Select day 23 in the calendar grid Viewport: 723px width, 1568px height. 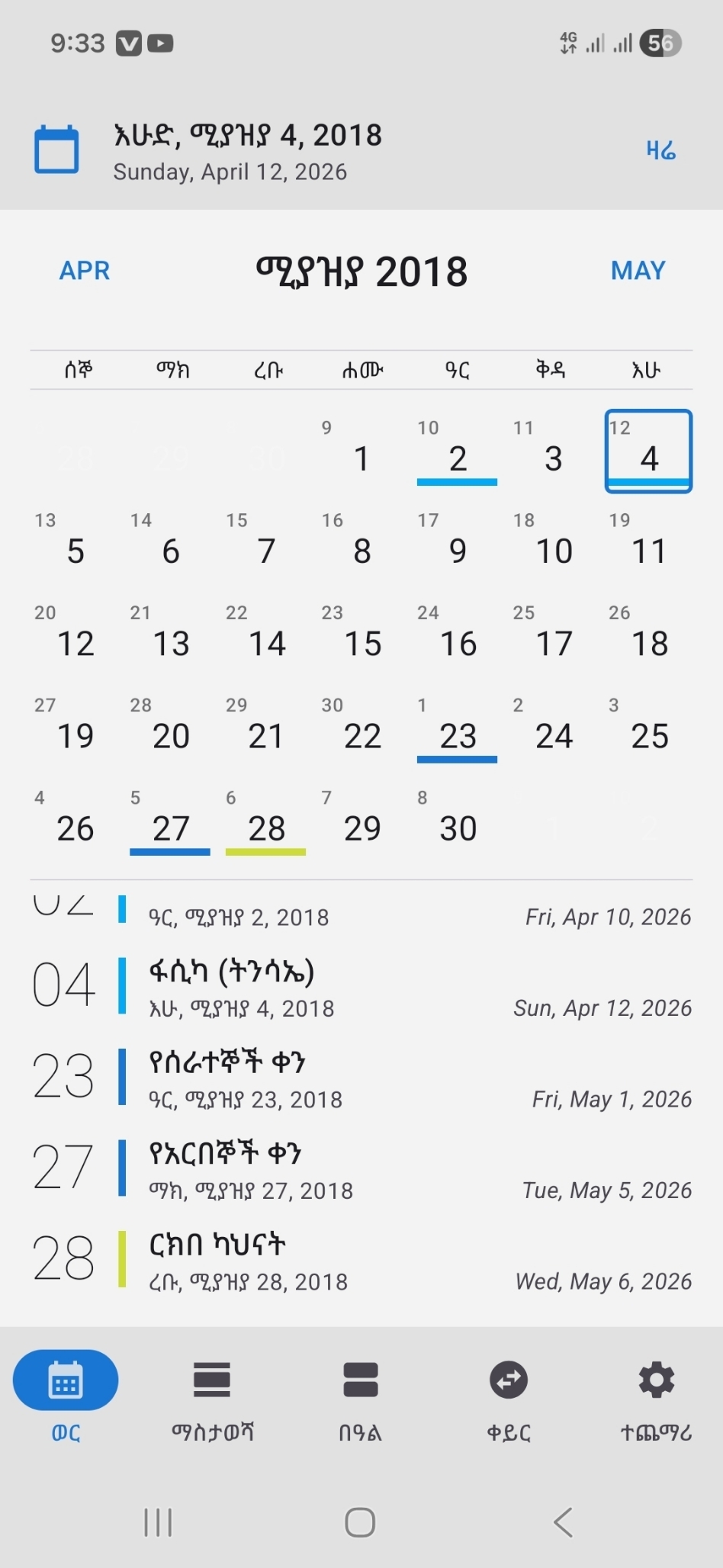[458, 728]
